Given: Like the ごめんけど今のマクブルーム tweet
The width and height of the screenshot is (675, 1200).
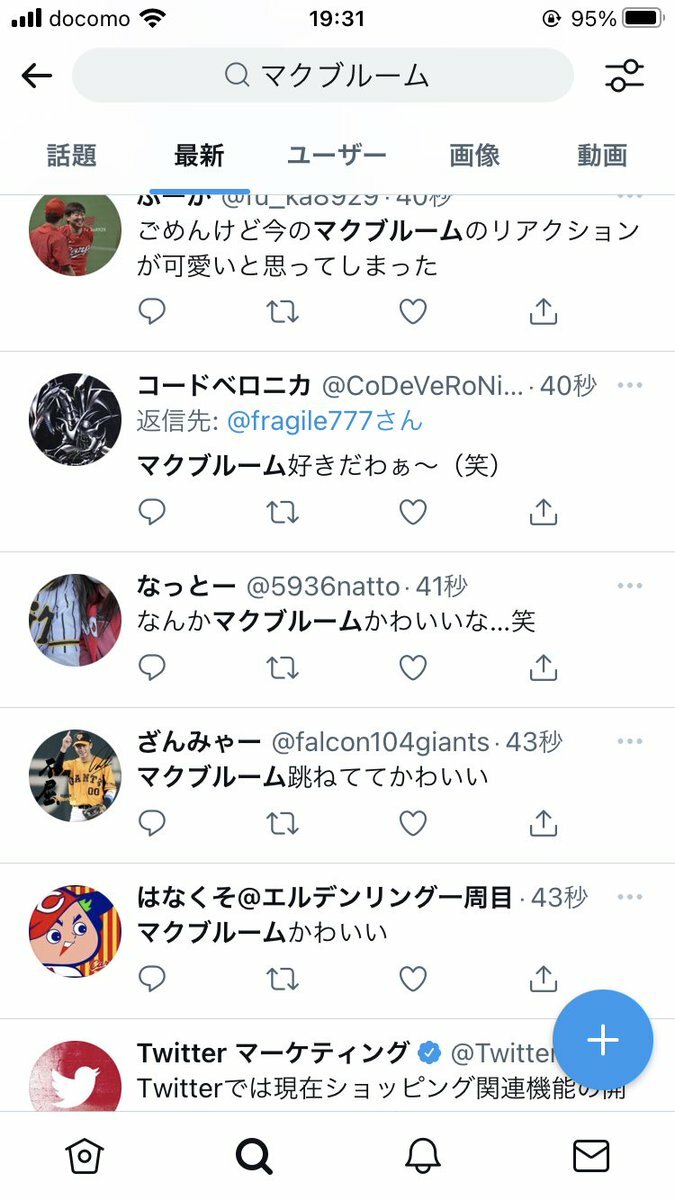Looking at the screenshot, I should [413, 312].
